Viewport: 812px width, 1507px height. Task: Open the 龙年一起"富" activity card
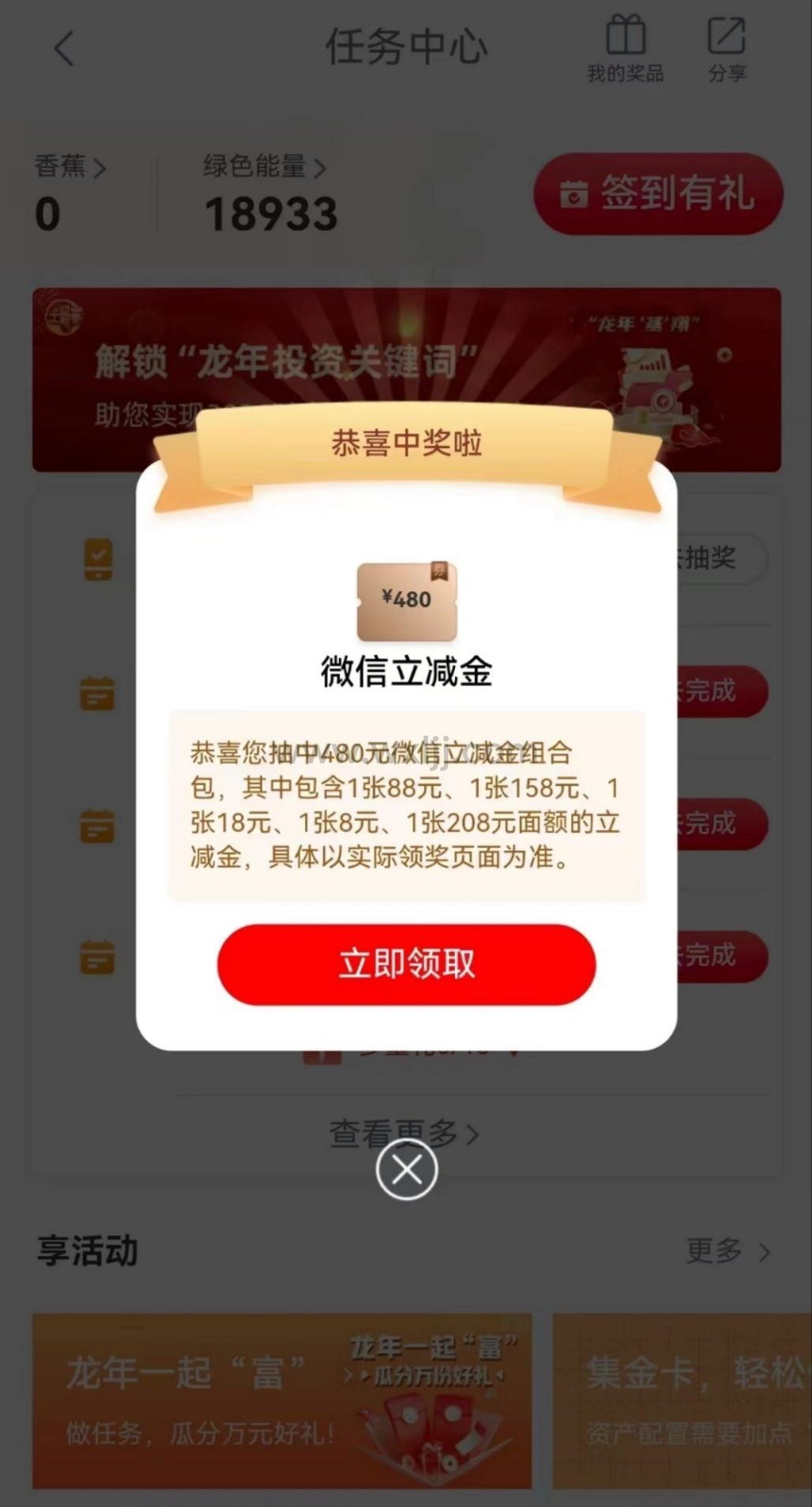pyautogui.click(x=281, y=1400)
